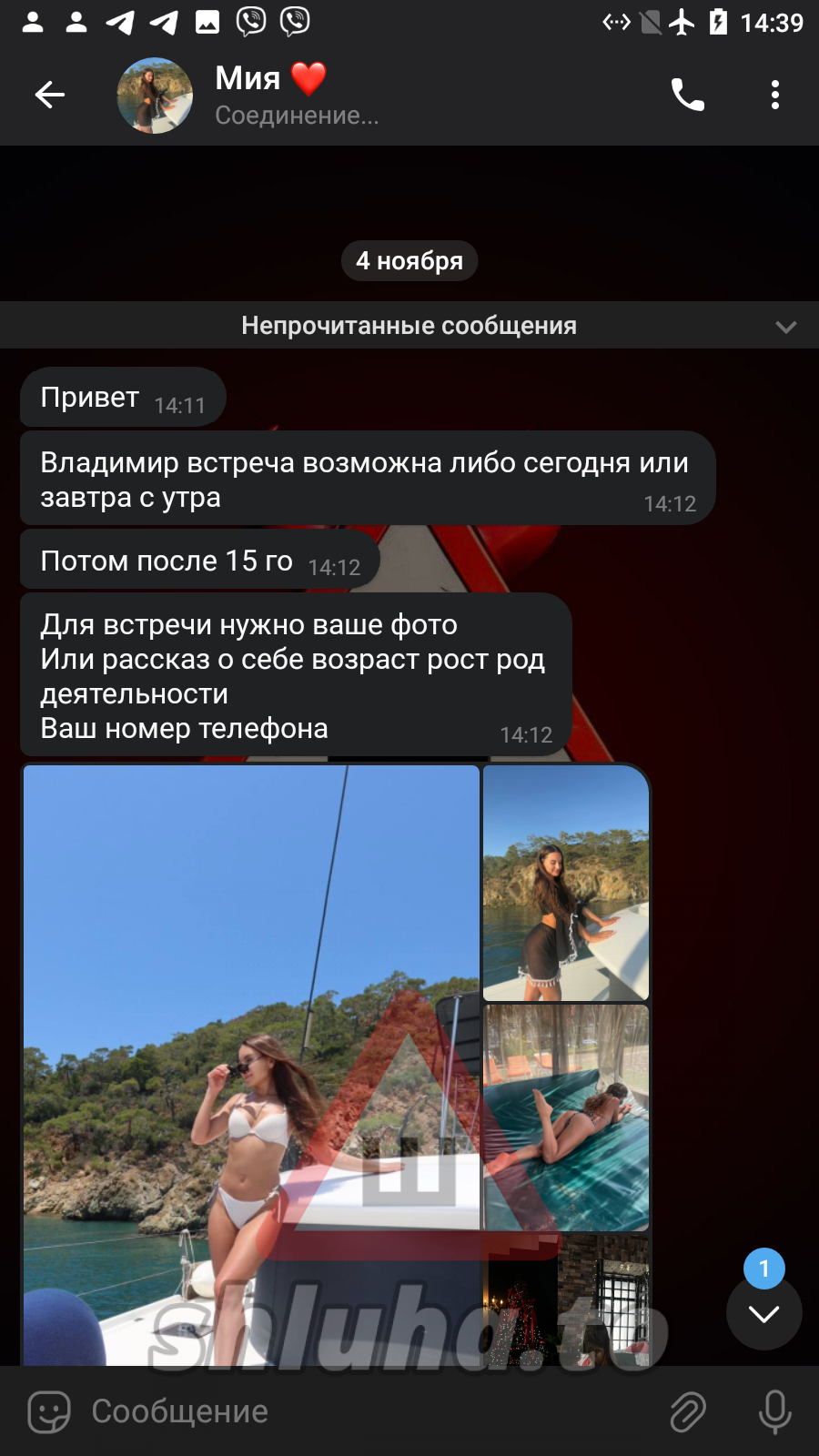The width and height of the screenshot is (819, 1456).
Task: Jump to the latest unread message
Action: tap(763, 1311)
